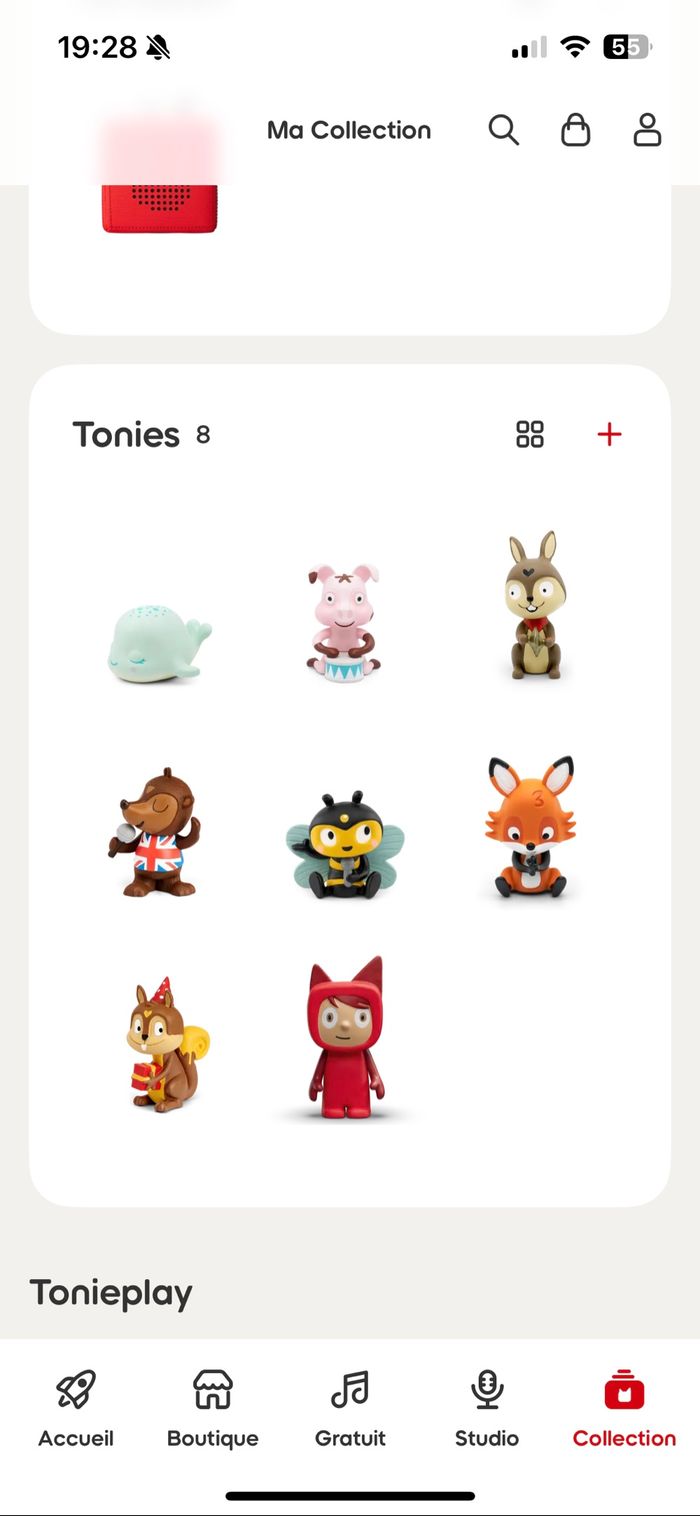Add a new Tonie with plus
Screen dimensions: 700x1516
click(x=609, y=434)
